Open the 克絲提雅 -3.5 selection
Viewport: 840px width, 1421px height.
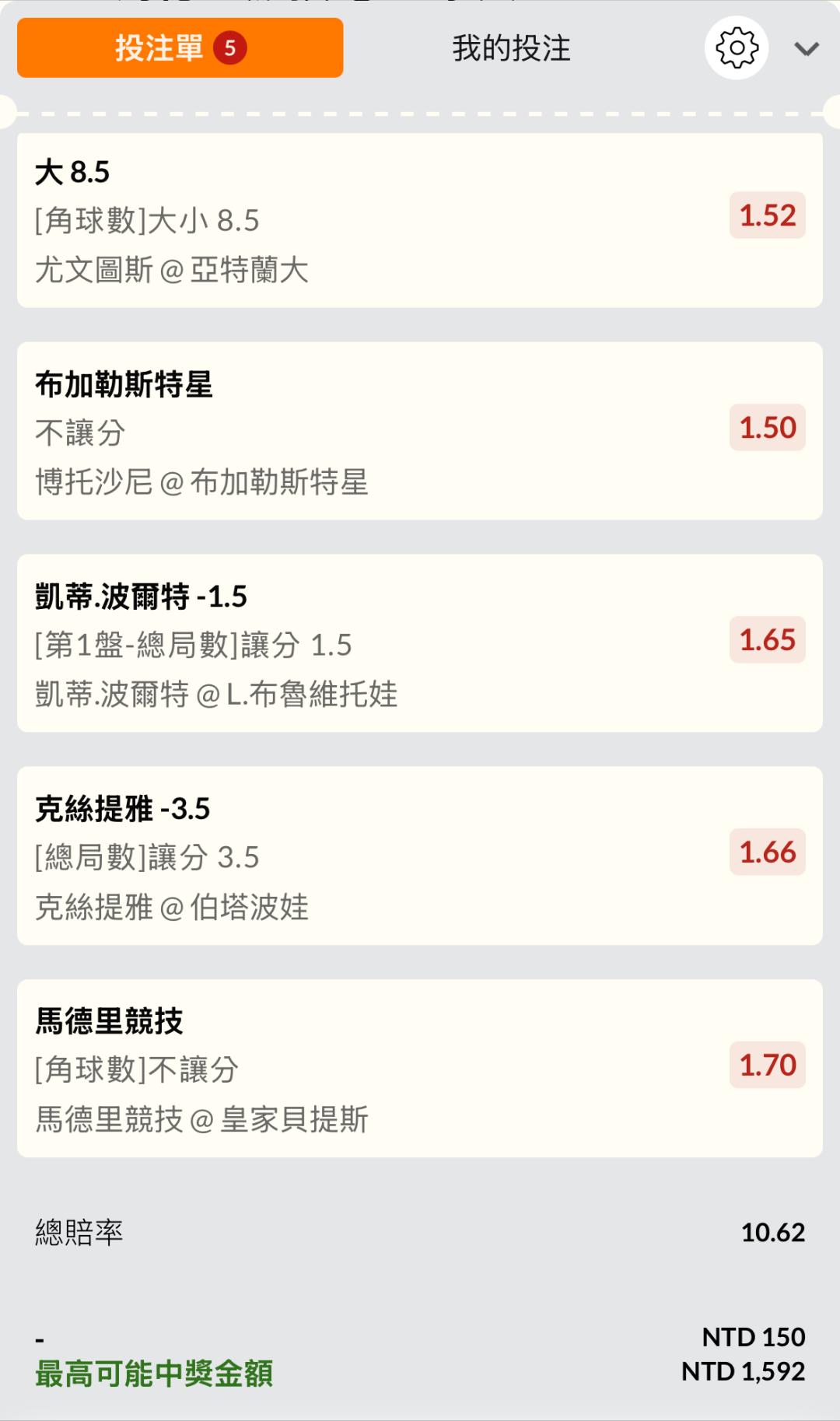pos(420,856)
